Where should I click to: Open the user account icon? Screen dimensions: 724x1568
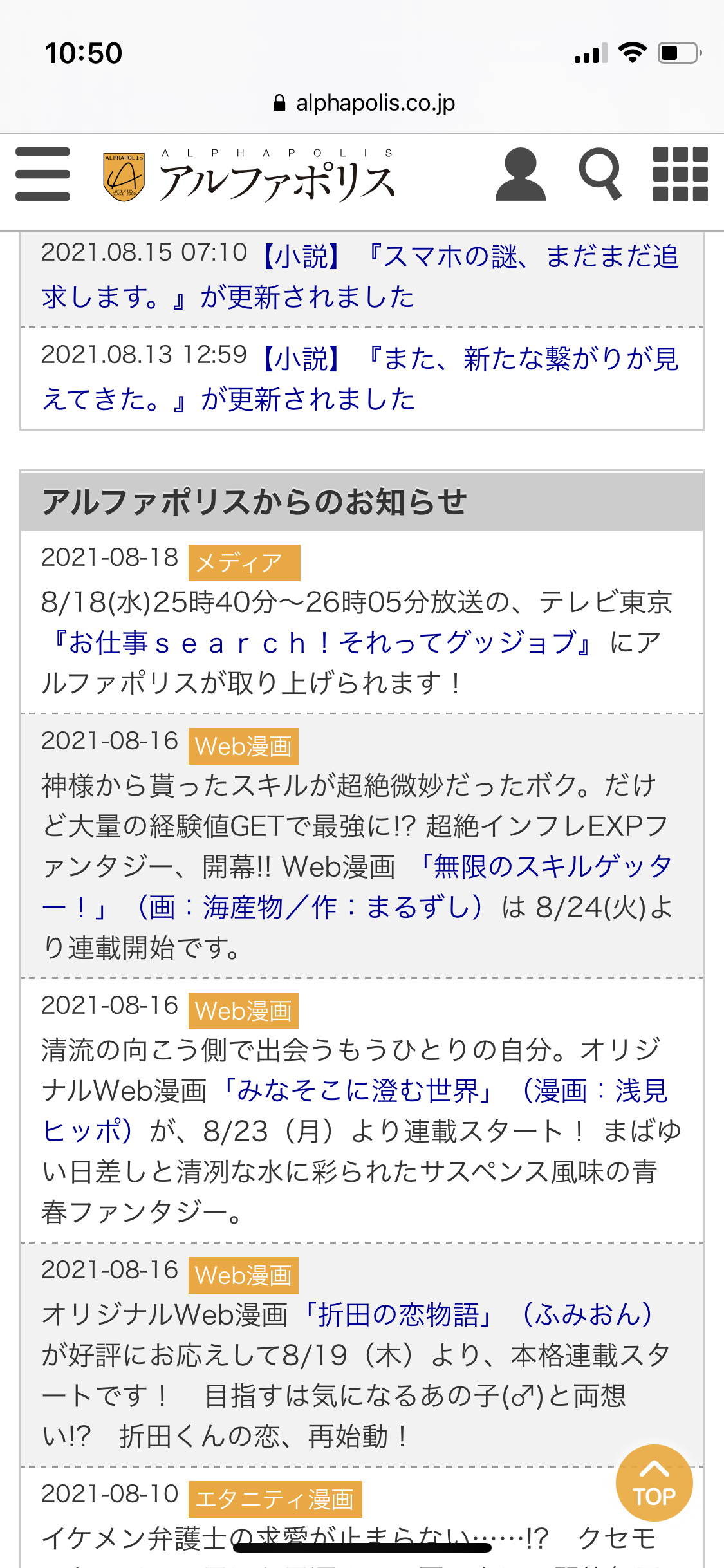(520, 174)
